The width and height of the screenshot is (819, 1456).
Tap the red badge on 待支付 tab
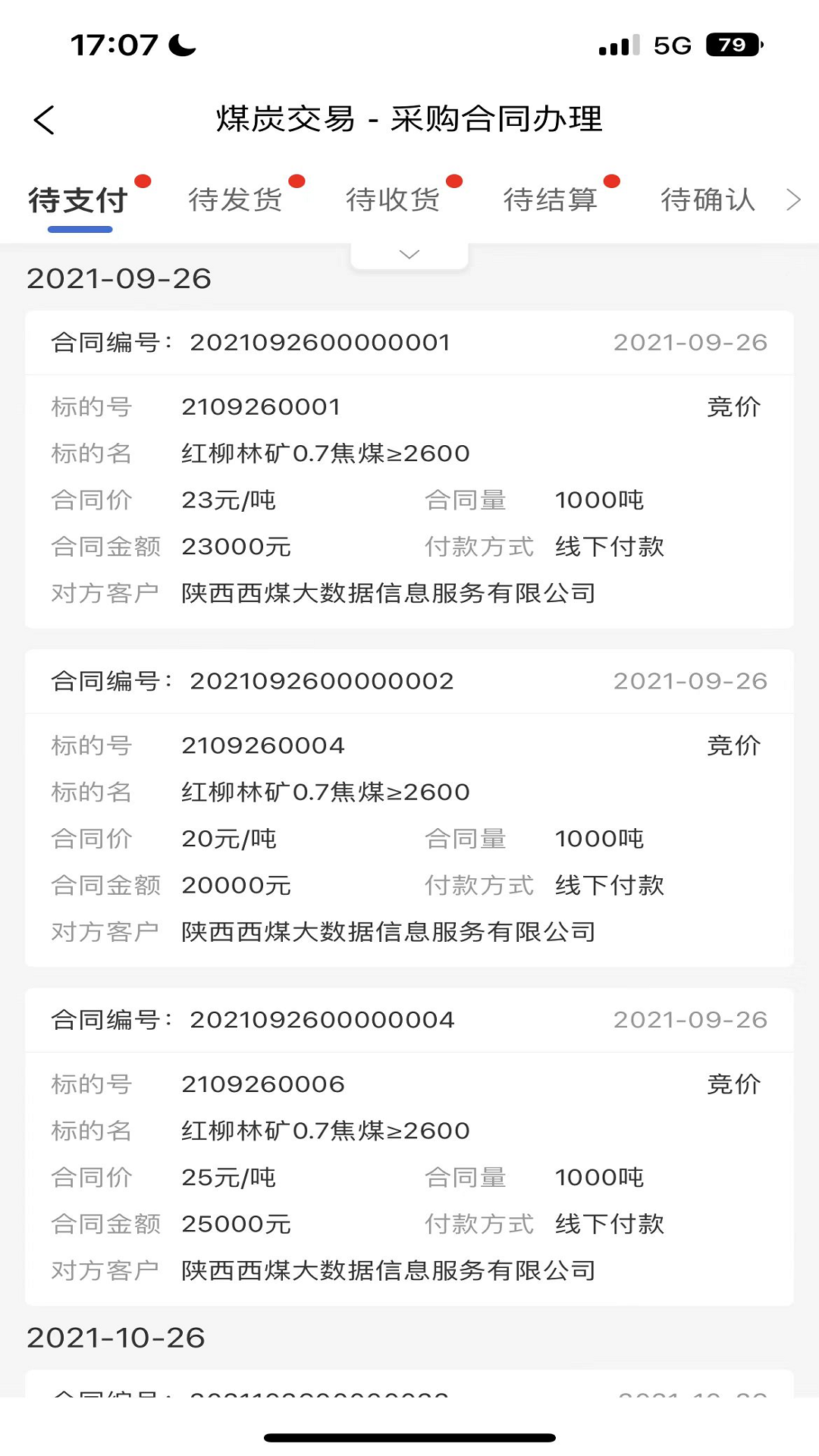tap(143, 180)
